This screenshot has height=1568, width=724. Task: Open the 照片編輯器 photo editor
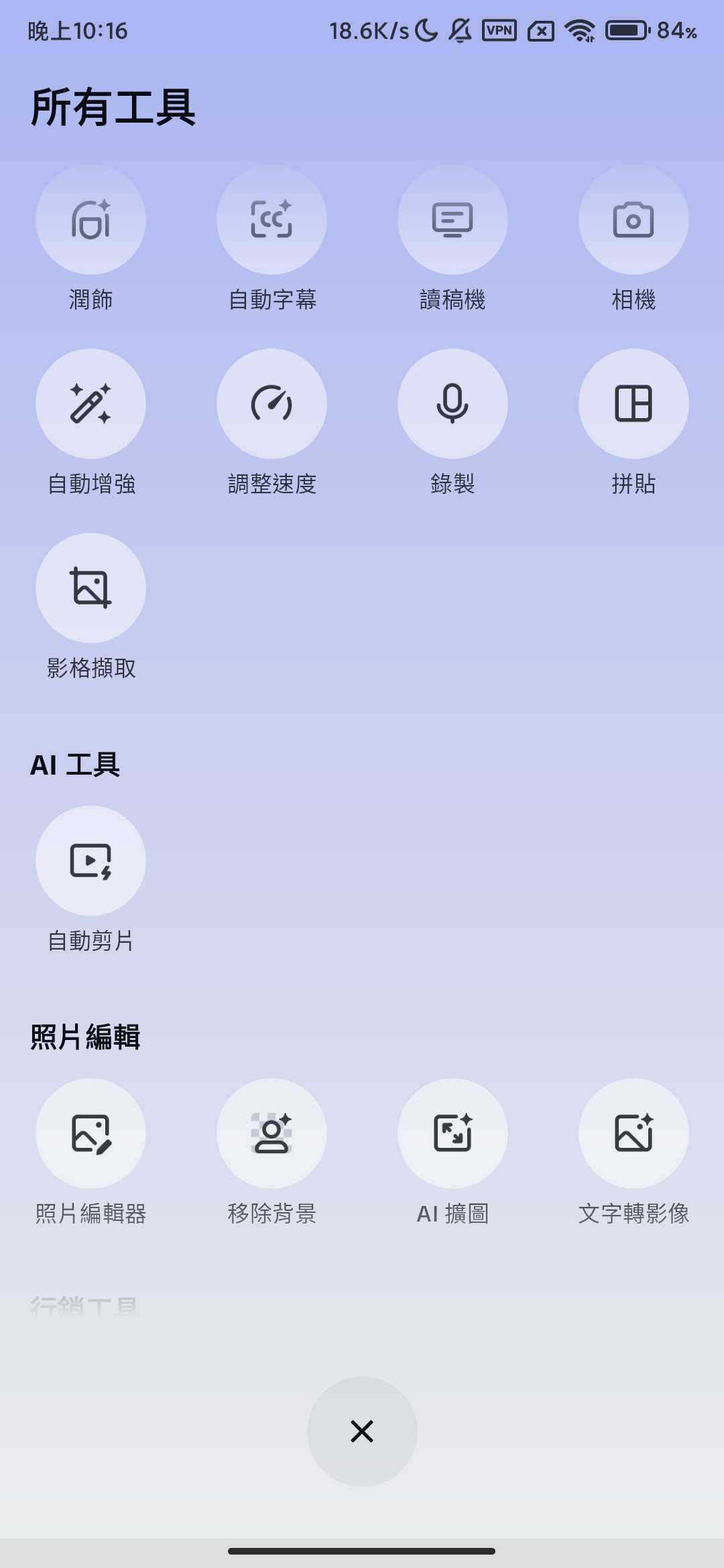pos(90,1134)
